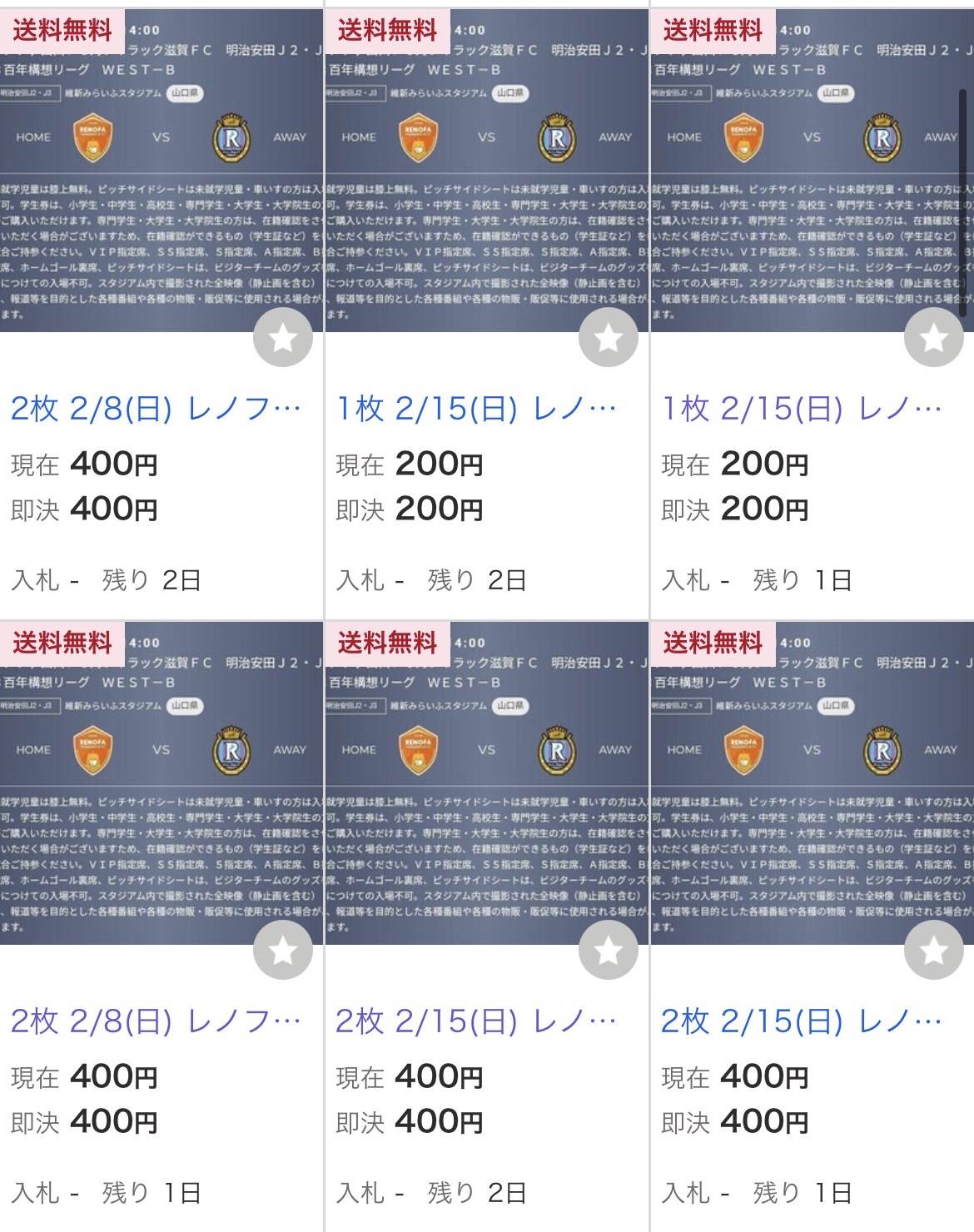The image size is (974, 1232).
Task: Open the 2枚 2/8(日) listing ending in 2 days
Action: click(156, 409)
